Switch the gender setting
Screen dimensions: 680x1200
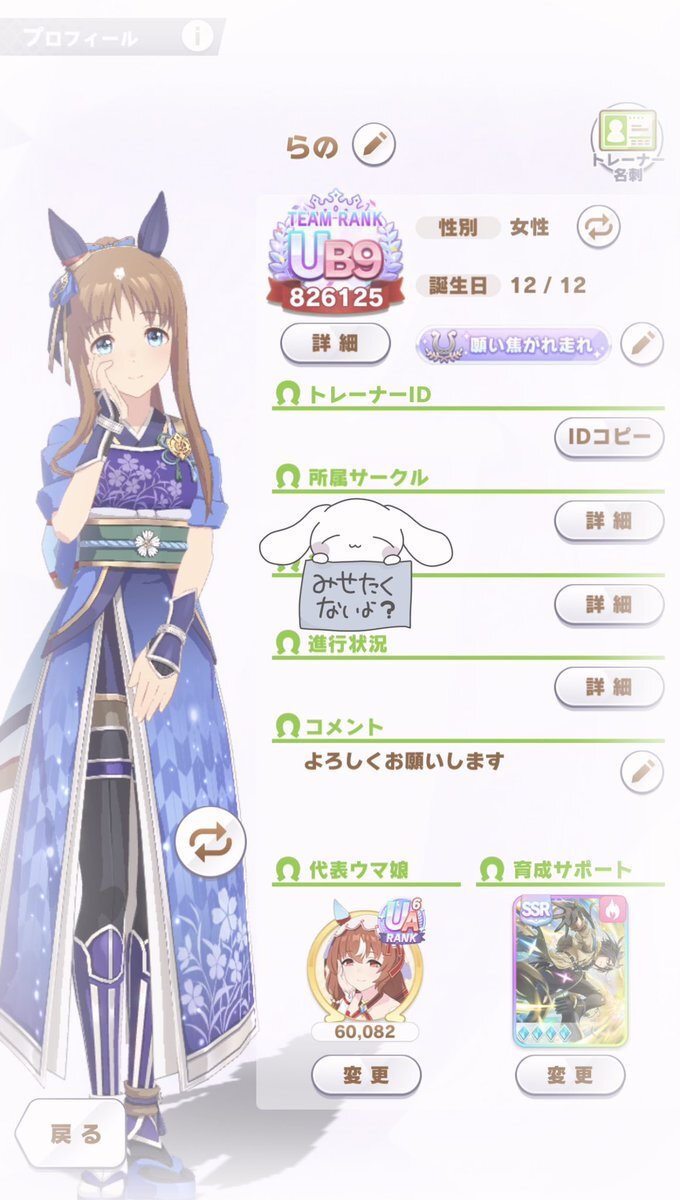coord(598,227)
